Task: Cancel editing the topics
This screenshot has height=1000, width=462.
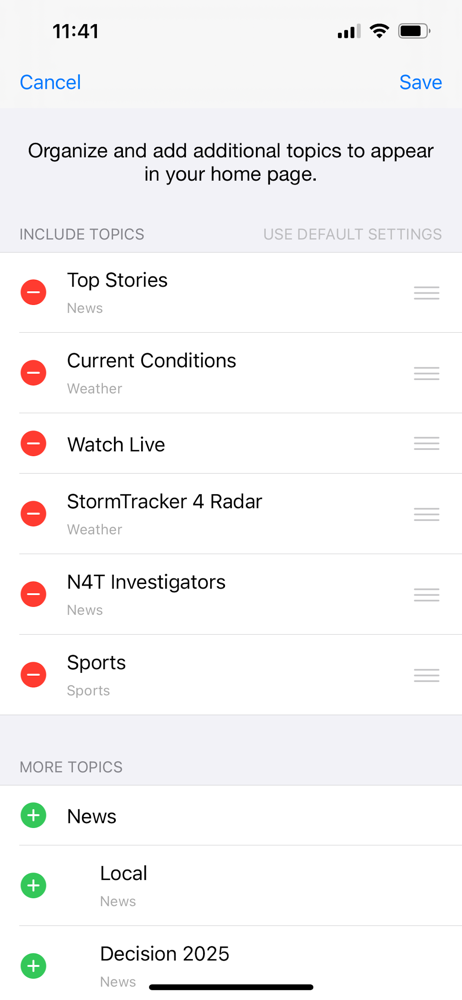Action: point(50,82)
